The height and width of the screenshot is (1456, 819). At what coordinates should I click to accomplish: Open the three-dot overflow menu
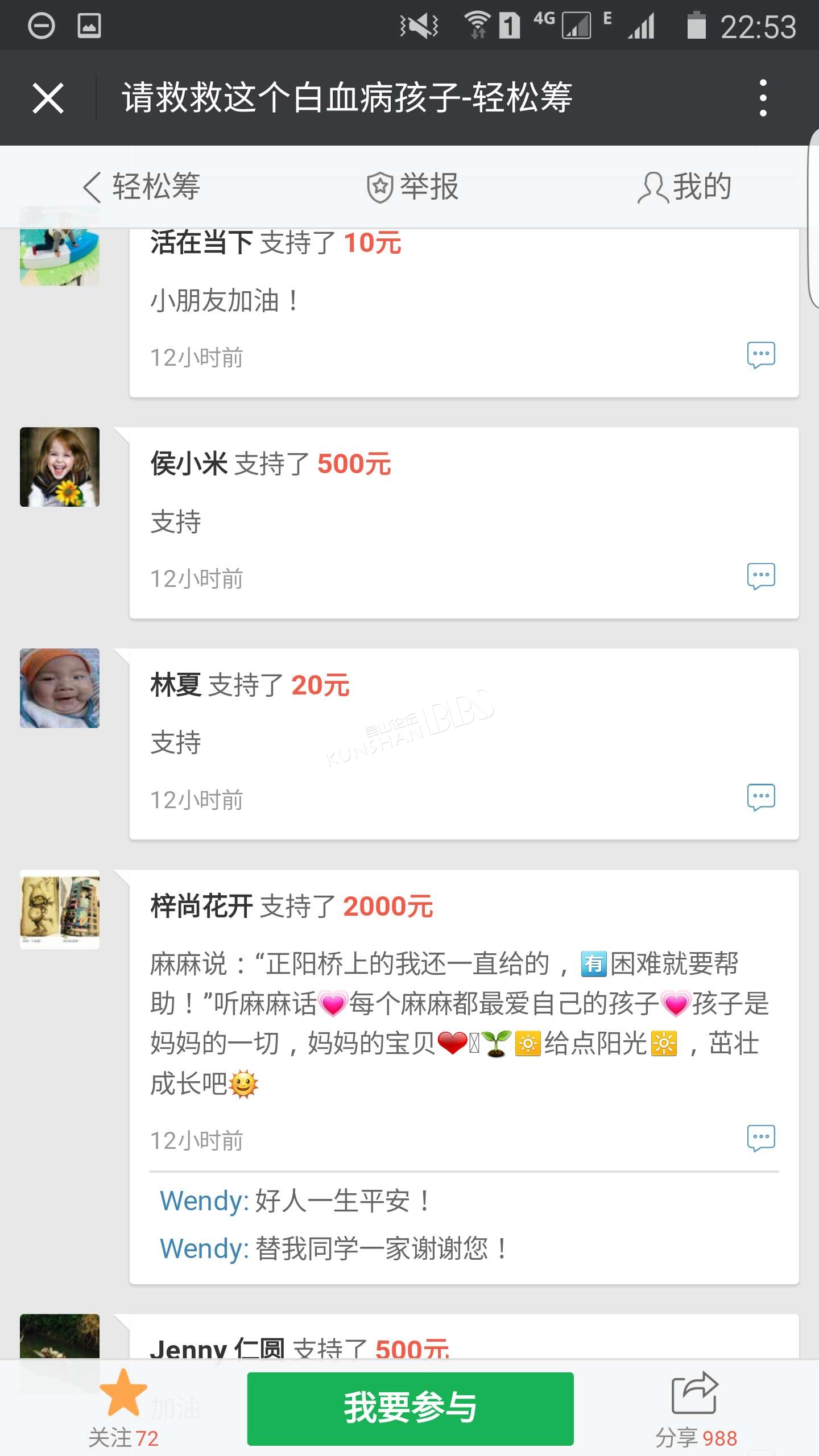click(763, 98)
